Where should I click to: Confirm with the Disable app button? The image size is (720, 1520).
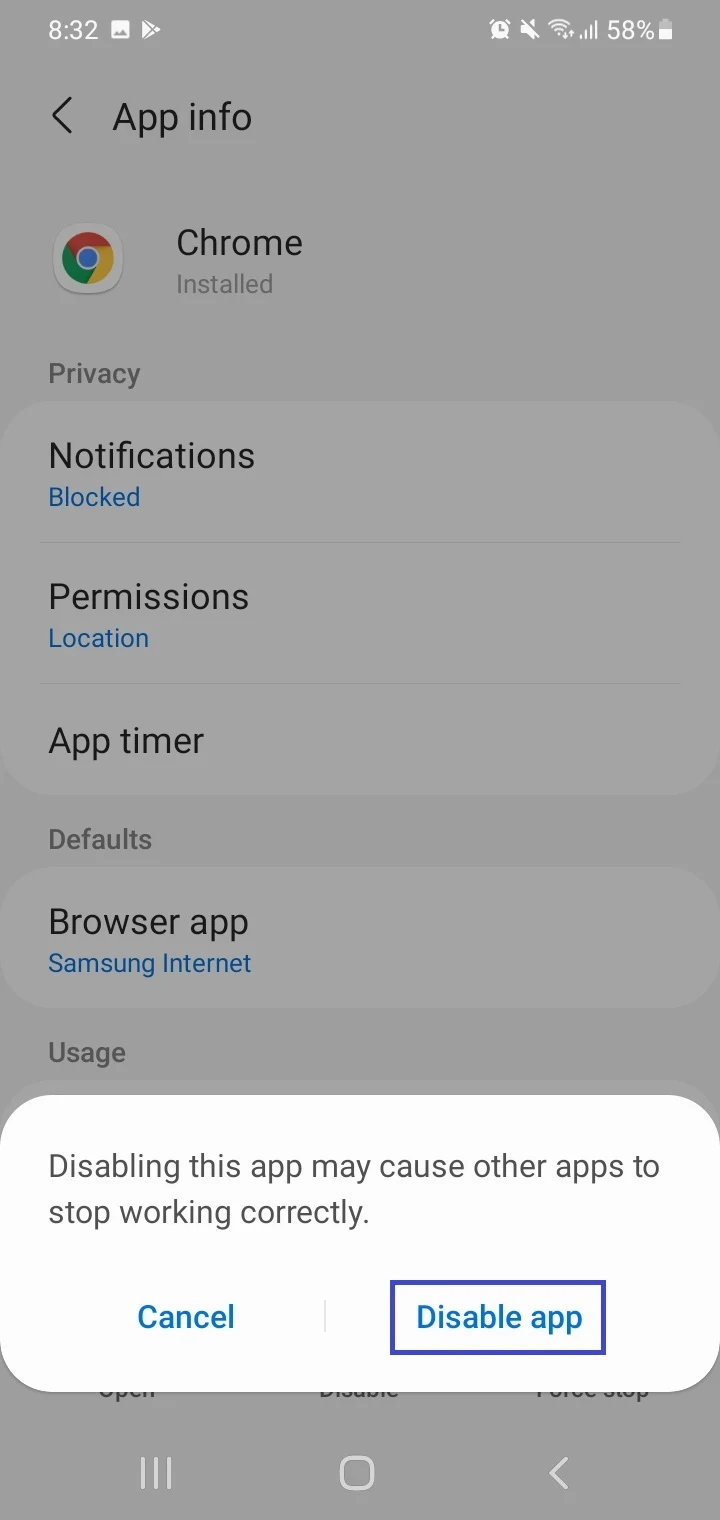498,1317
